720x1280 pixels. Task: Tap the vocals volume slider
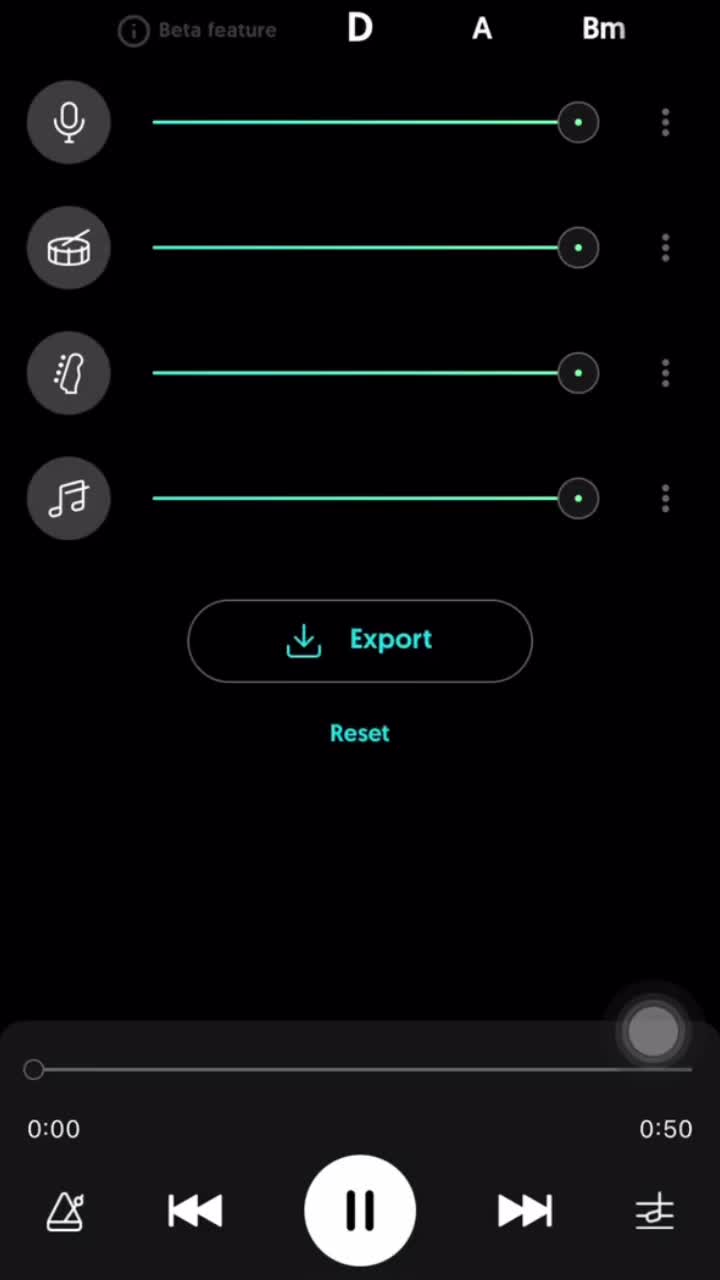(x=360, y=122)
